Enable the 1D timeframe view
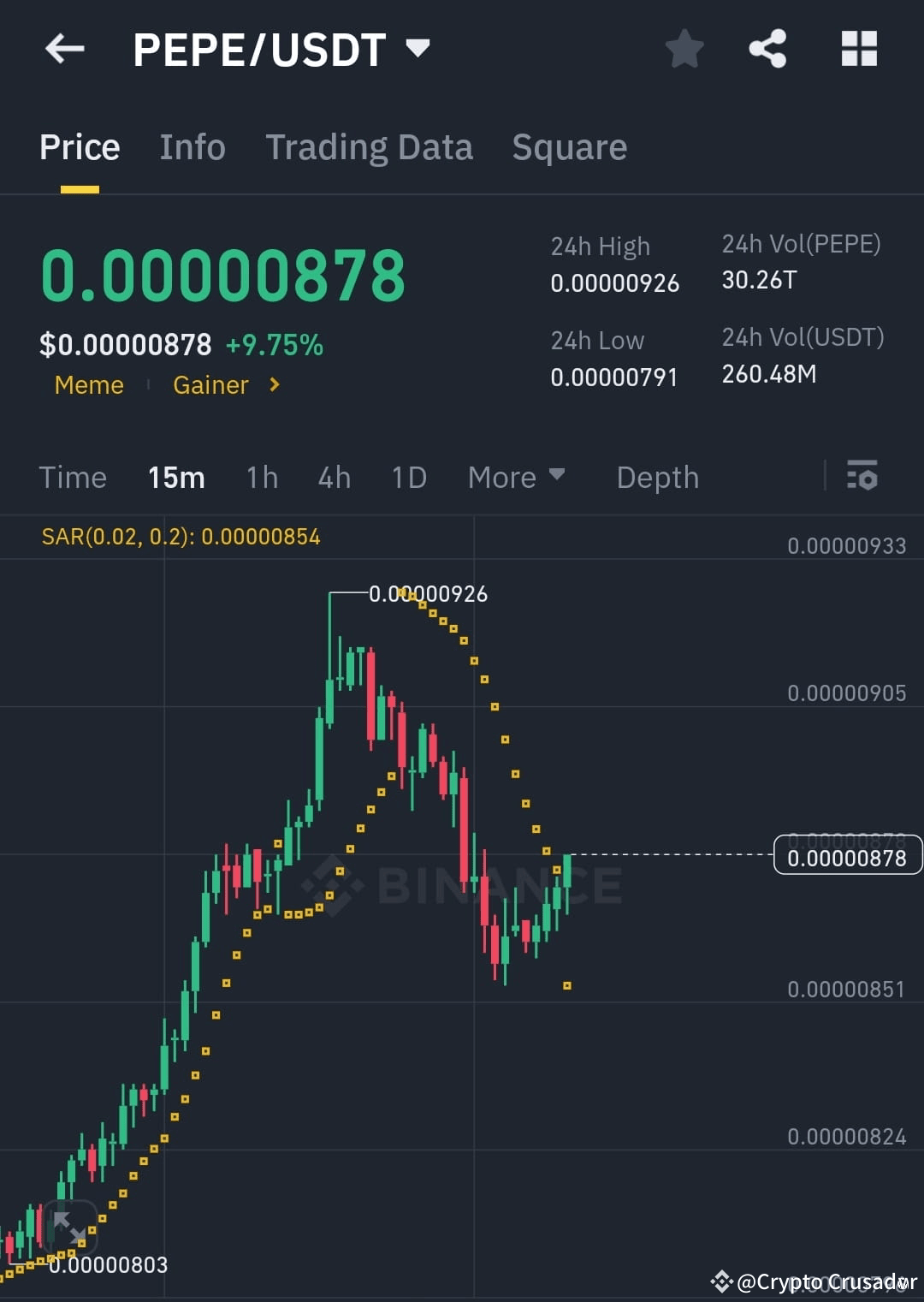924x1302 pixels. coord(408,477)
